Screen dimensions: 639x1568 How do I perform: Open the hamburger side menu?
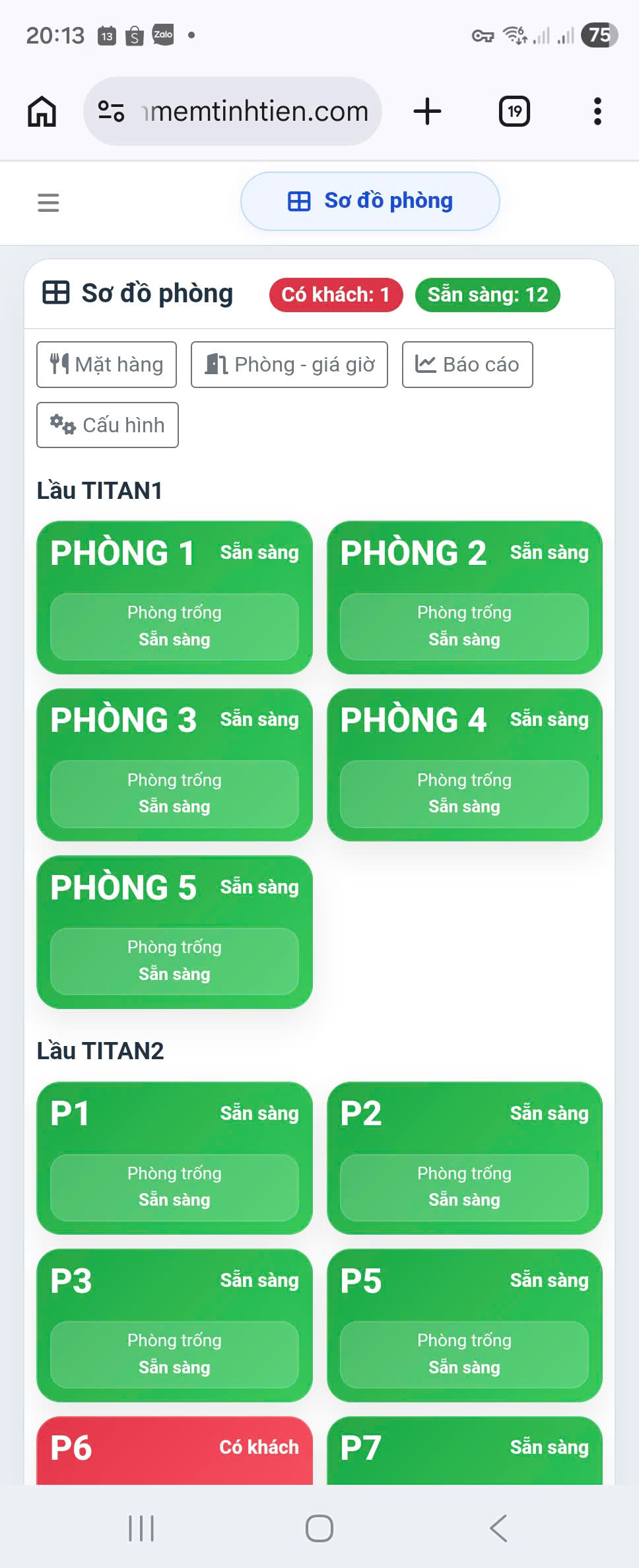pos(48,203)
